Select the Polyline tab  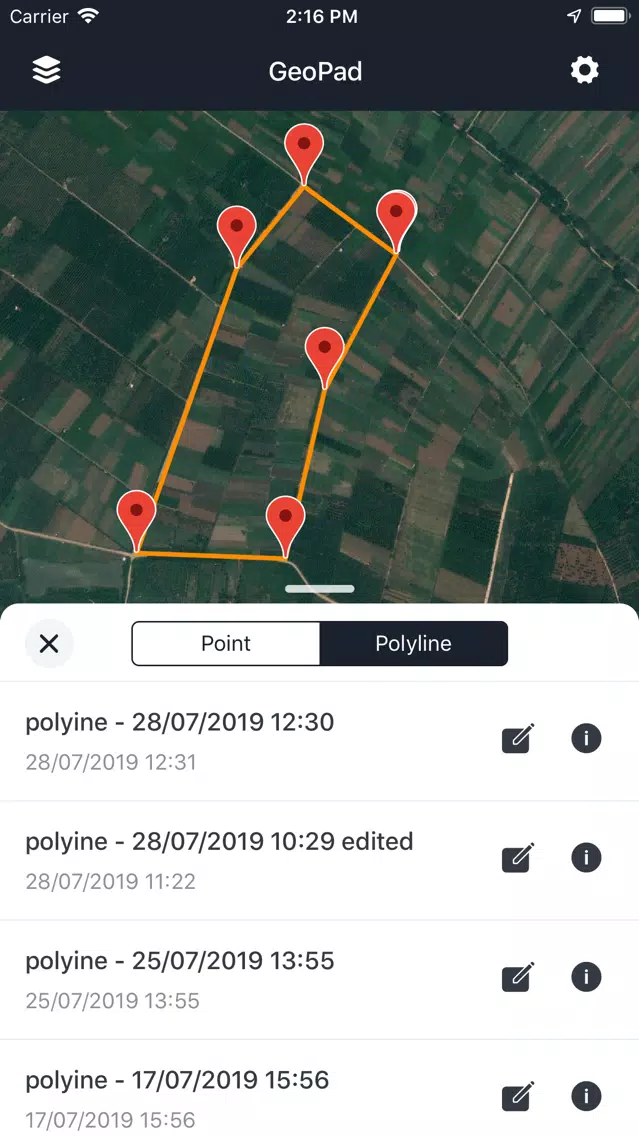pyautogui.click(x=413, y=643)
